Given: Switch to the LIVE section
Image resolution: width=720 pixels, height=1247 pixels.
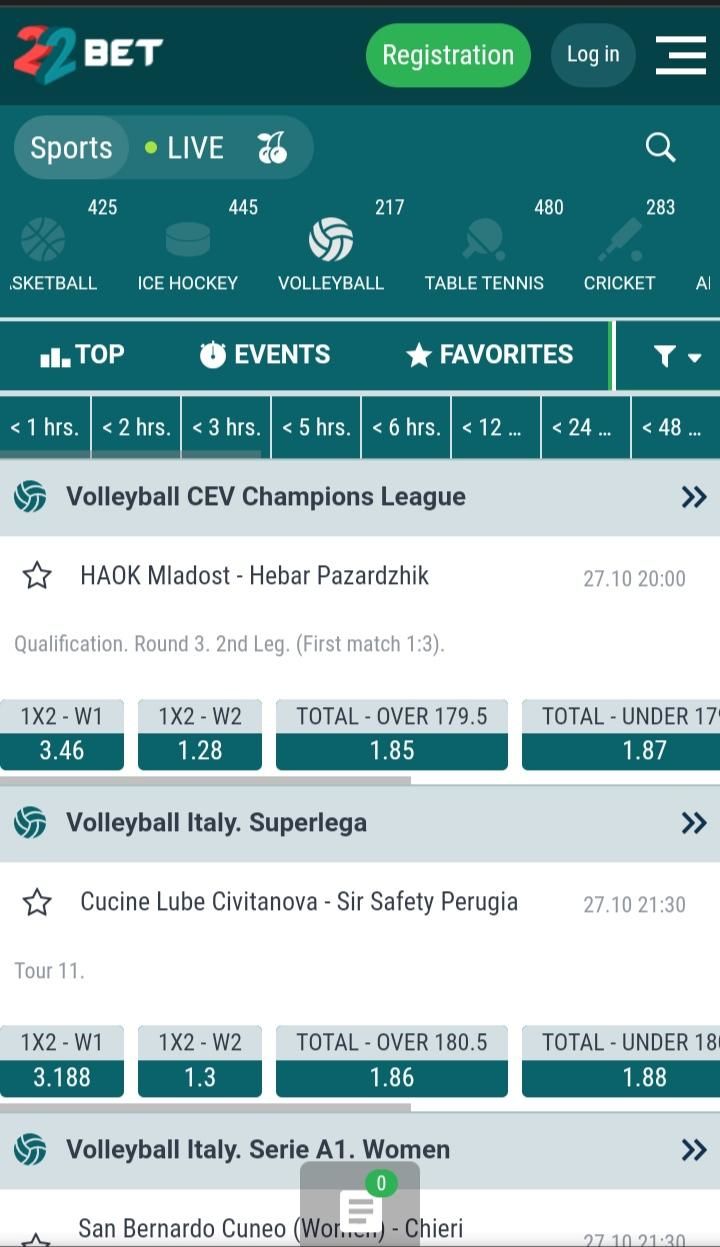Looking at the screenshot, I should click(x=184, y=148).
